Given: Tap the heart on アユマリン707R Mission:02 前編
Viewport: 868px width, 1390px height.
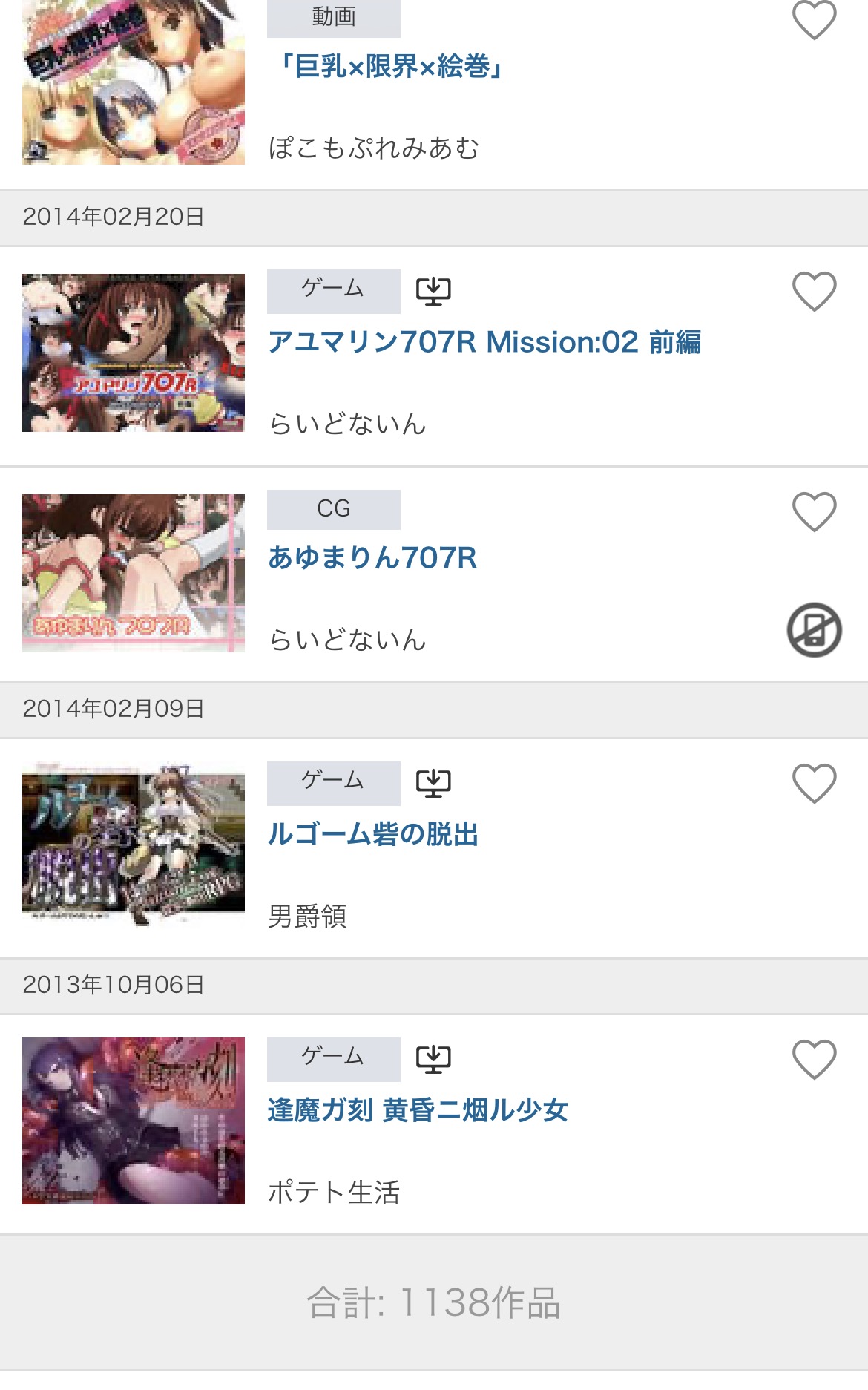Looking at the screenshot, I should click(x=814, y=291).
